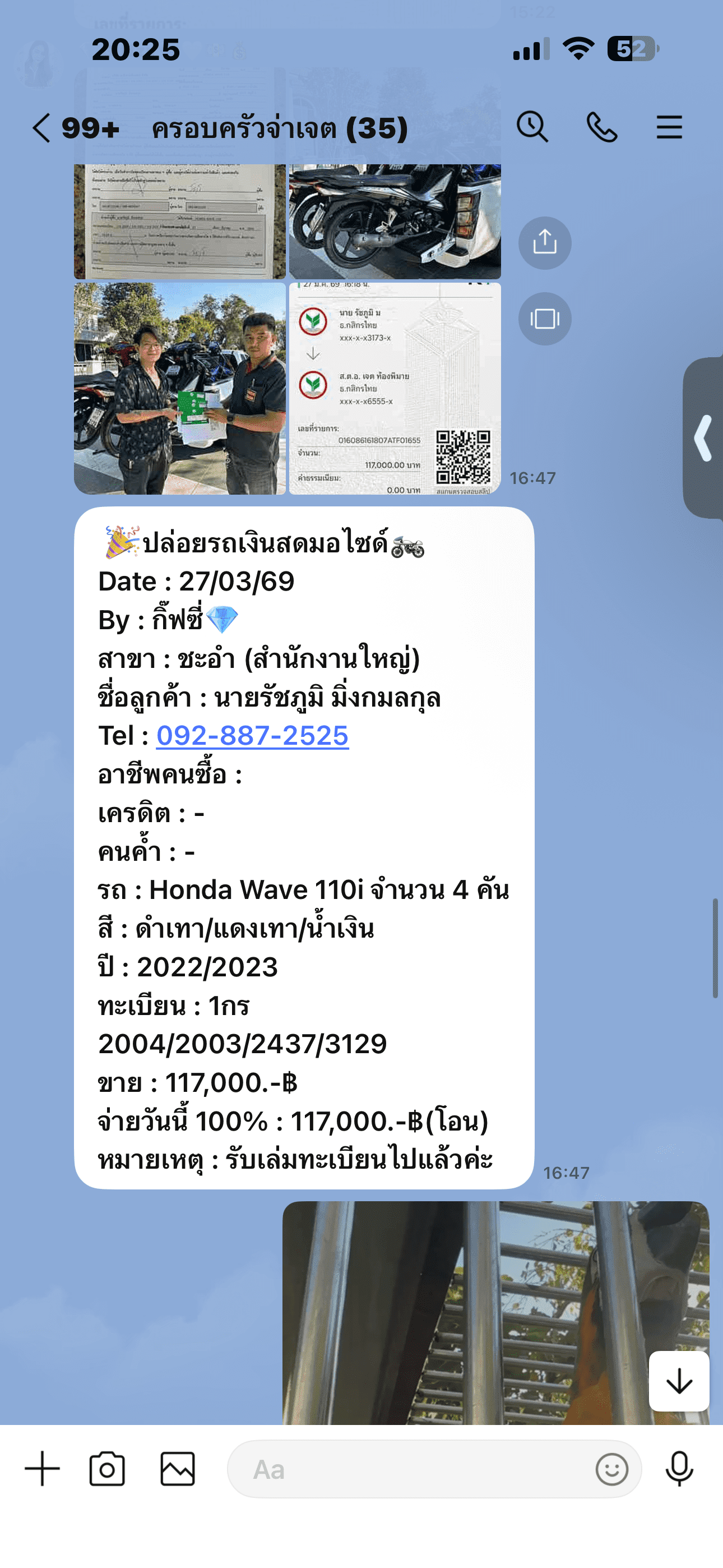Screen dimensions: 723x1568
Task: Expand the side panel arrow tab
Action: pyautogui.click(x=704, y=438)
